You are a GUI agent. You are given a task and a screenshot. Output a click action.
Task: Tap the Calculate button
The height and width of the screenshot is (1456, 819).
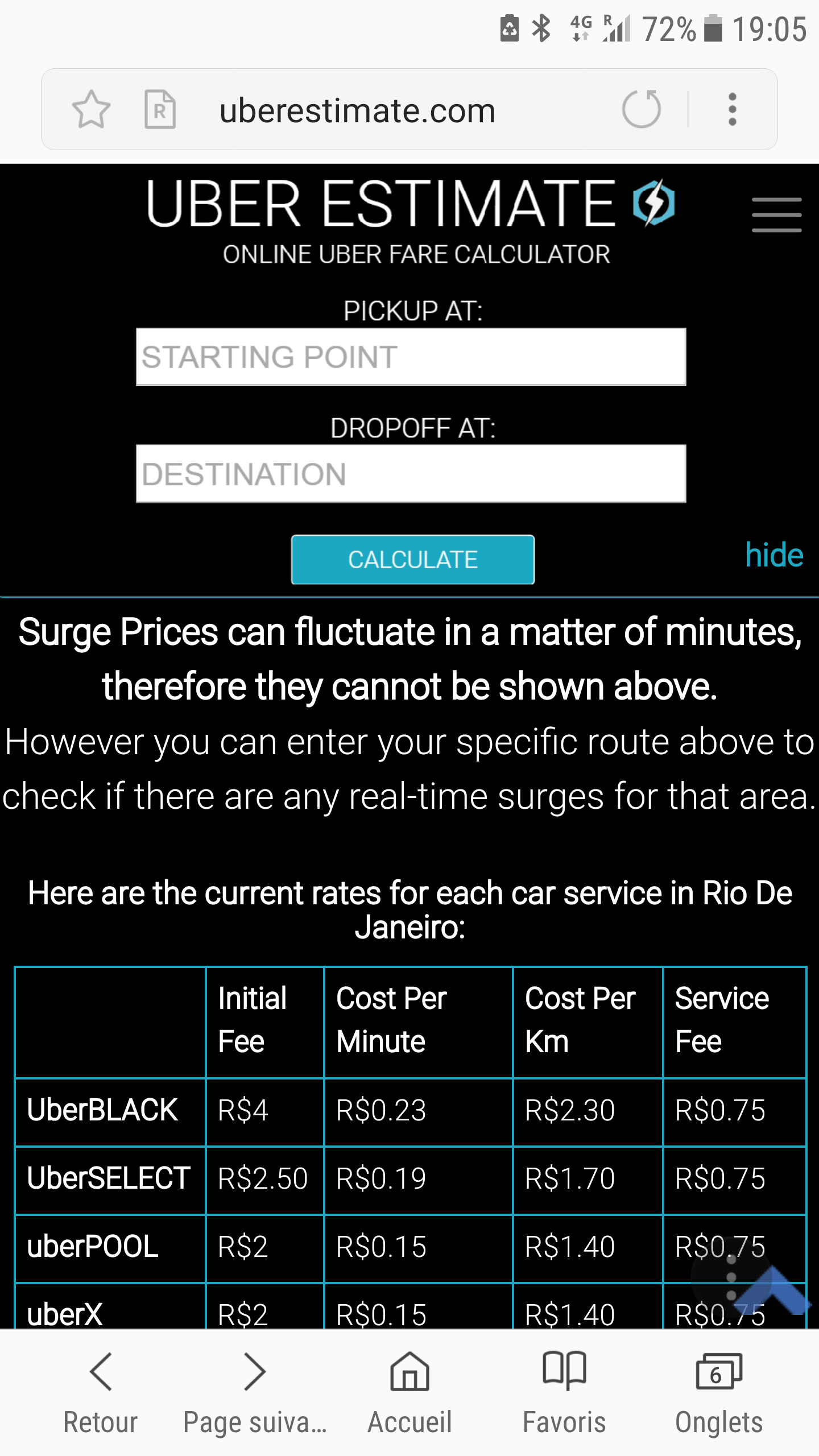pyautogui.click(x=413, y=560)
